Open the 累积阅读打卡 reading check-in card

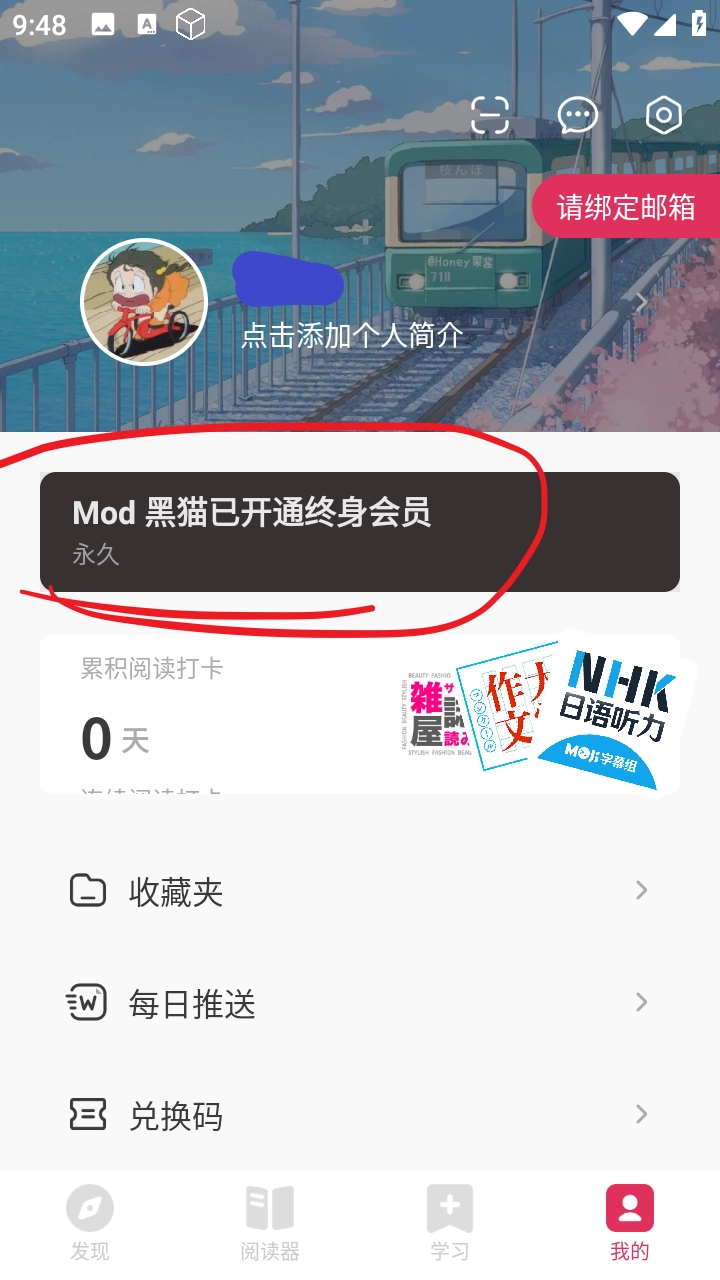point(220,714)
